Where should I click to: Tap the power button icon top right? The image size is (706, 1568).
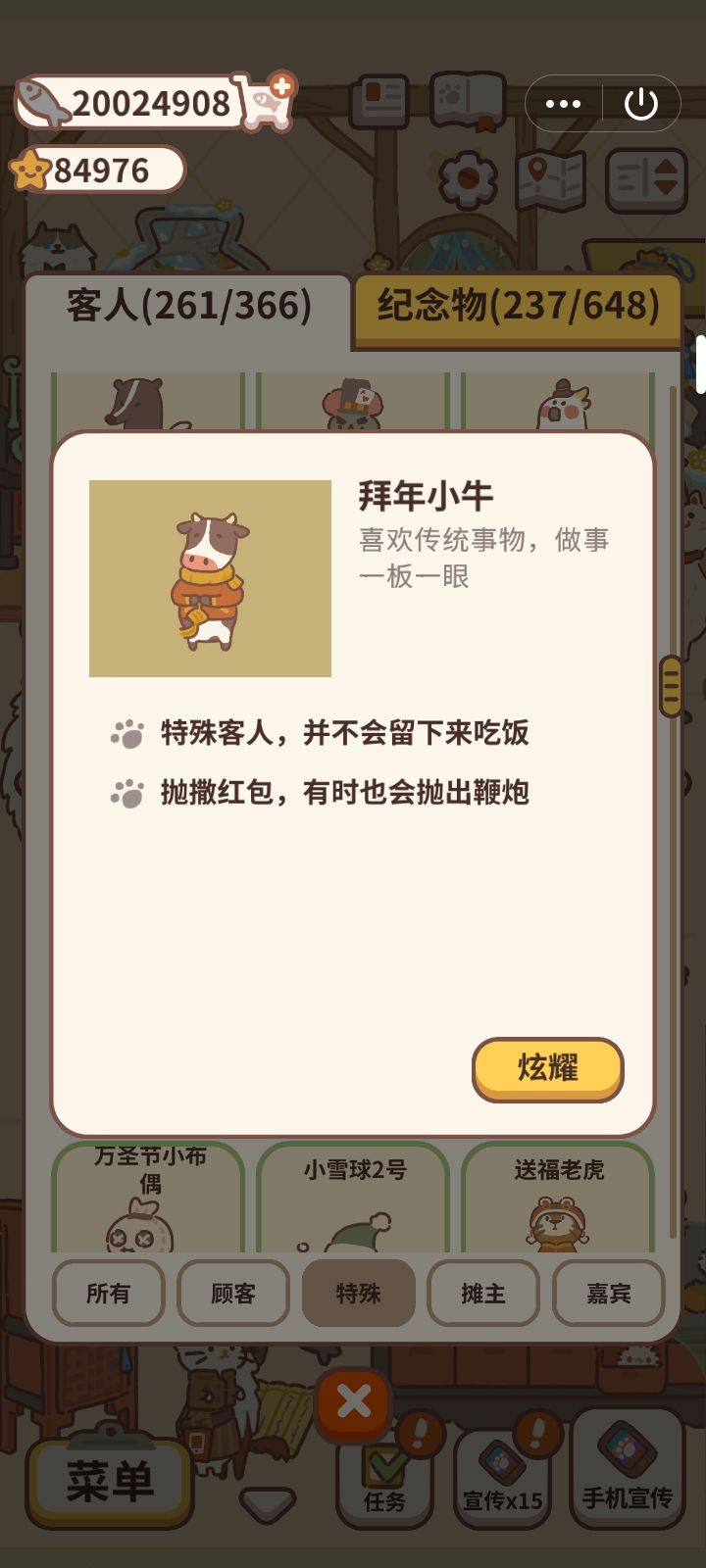coord(641,102)
